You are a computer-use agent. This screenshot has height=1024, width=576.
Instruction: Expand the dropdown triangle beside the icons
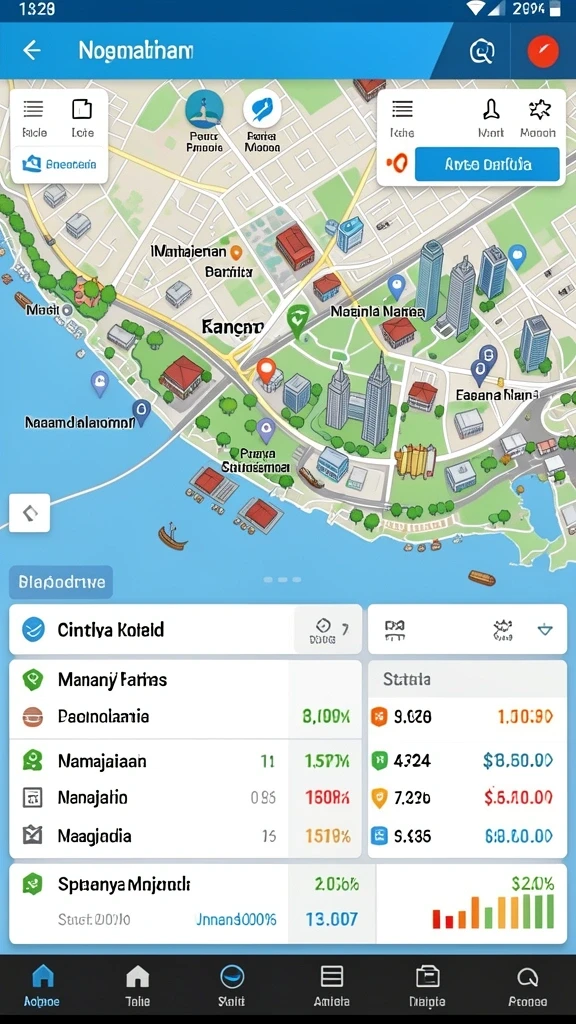coord(545,630)
